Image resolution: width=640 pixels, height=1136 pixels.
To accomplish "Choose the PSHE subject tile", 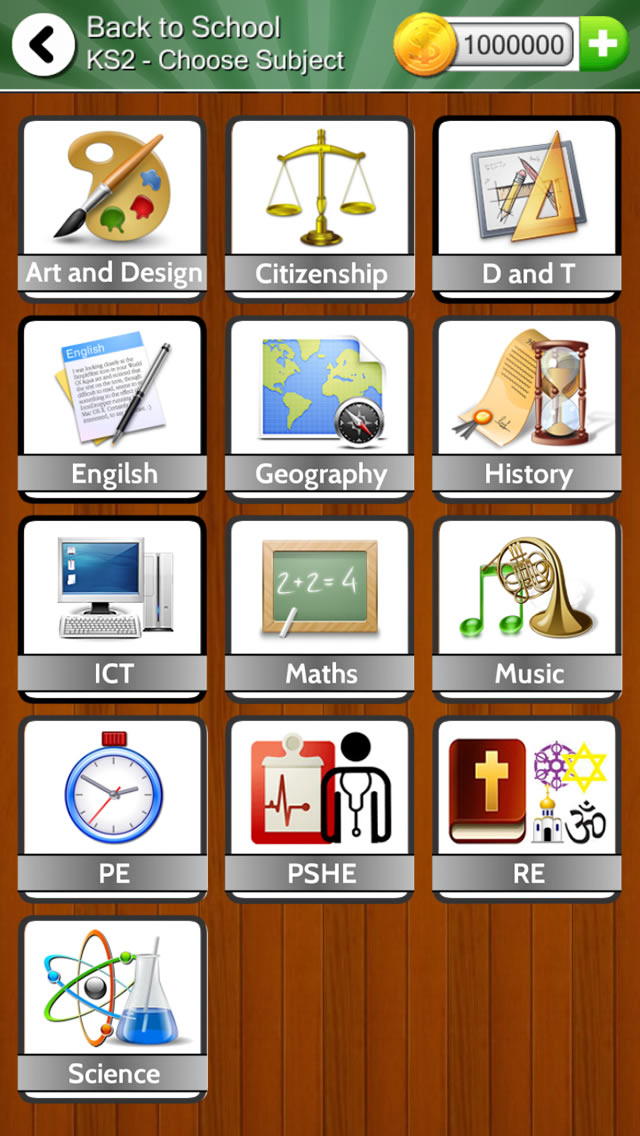I will coord(320,809).
